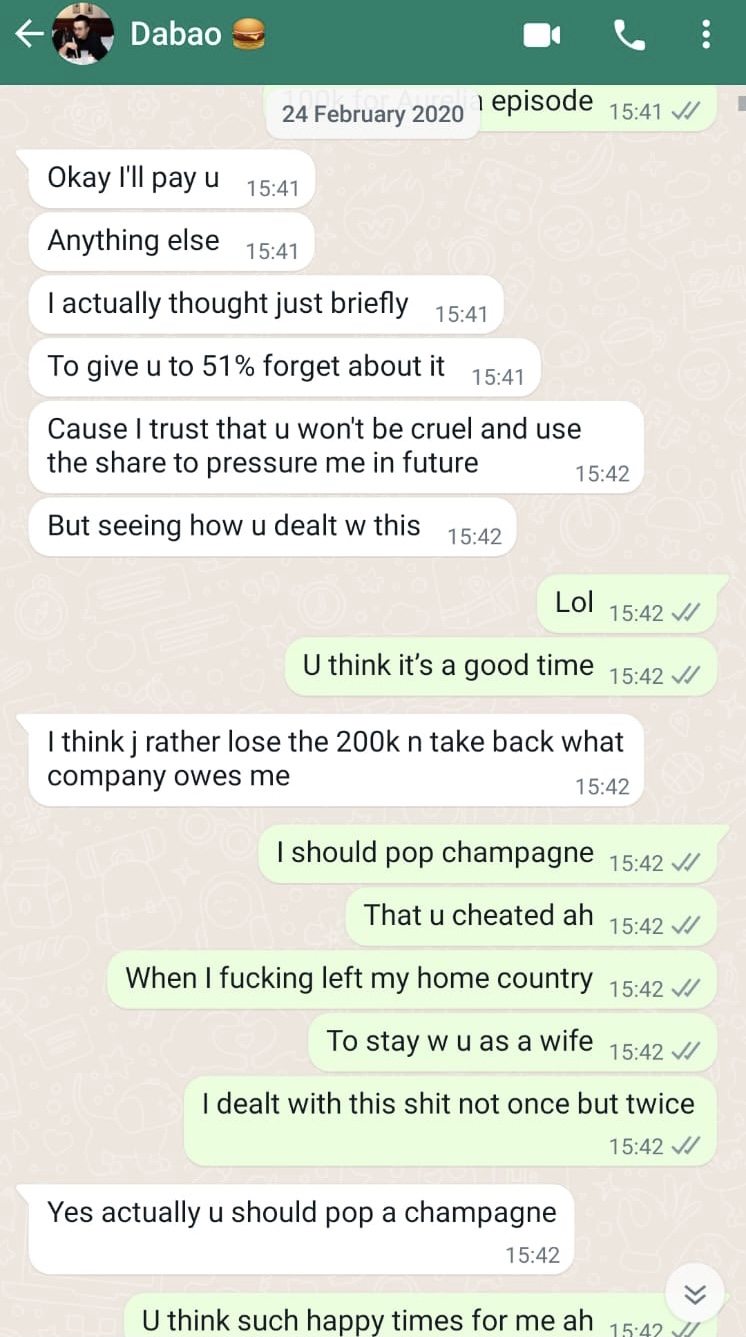Go back using the arrow

[x=29, y=34]
